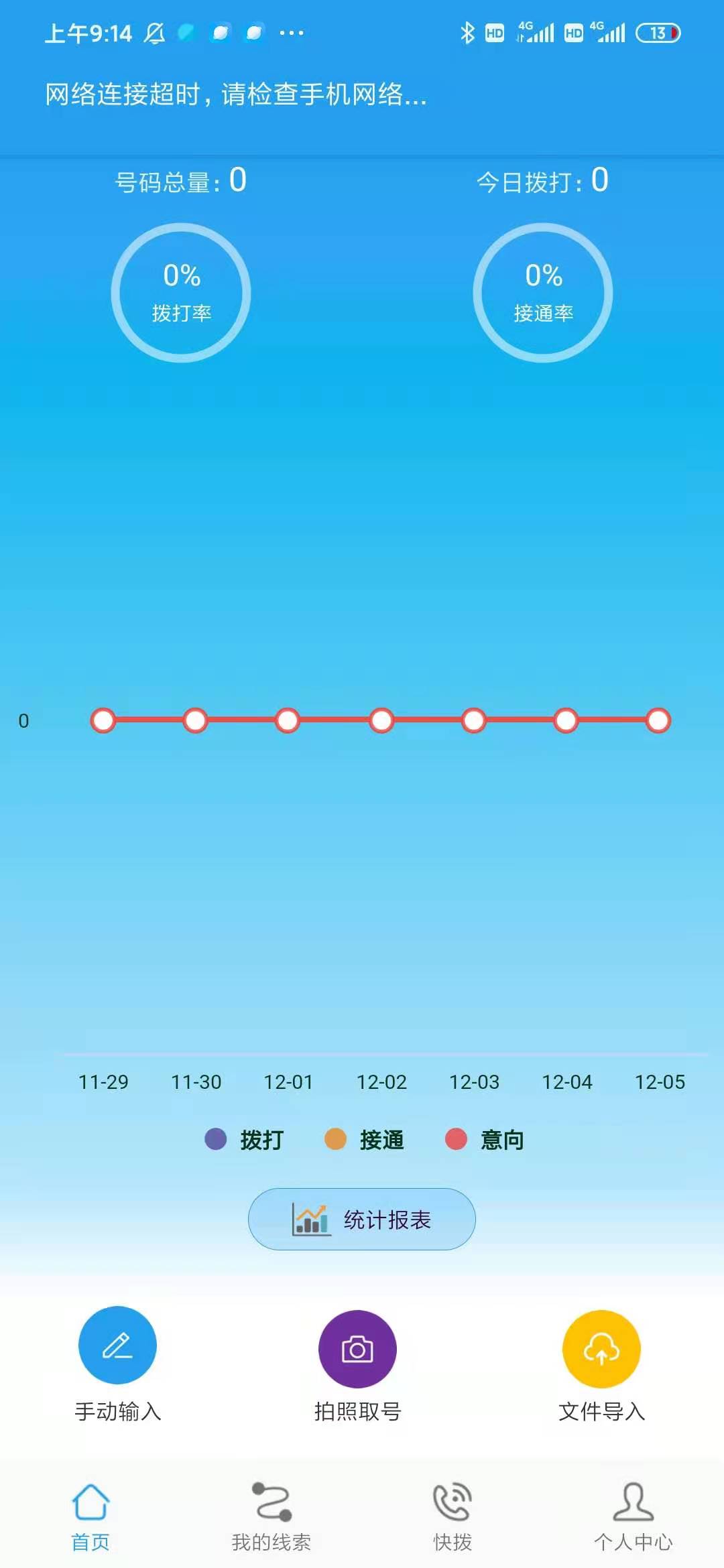Toggle the 意向 series in chart legend
The width and height of the screenshot is (724, 1568).
485,1139
